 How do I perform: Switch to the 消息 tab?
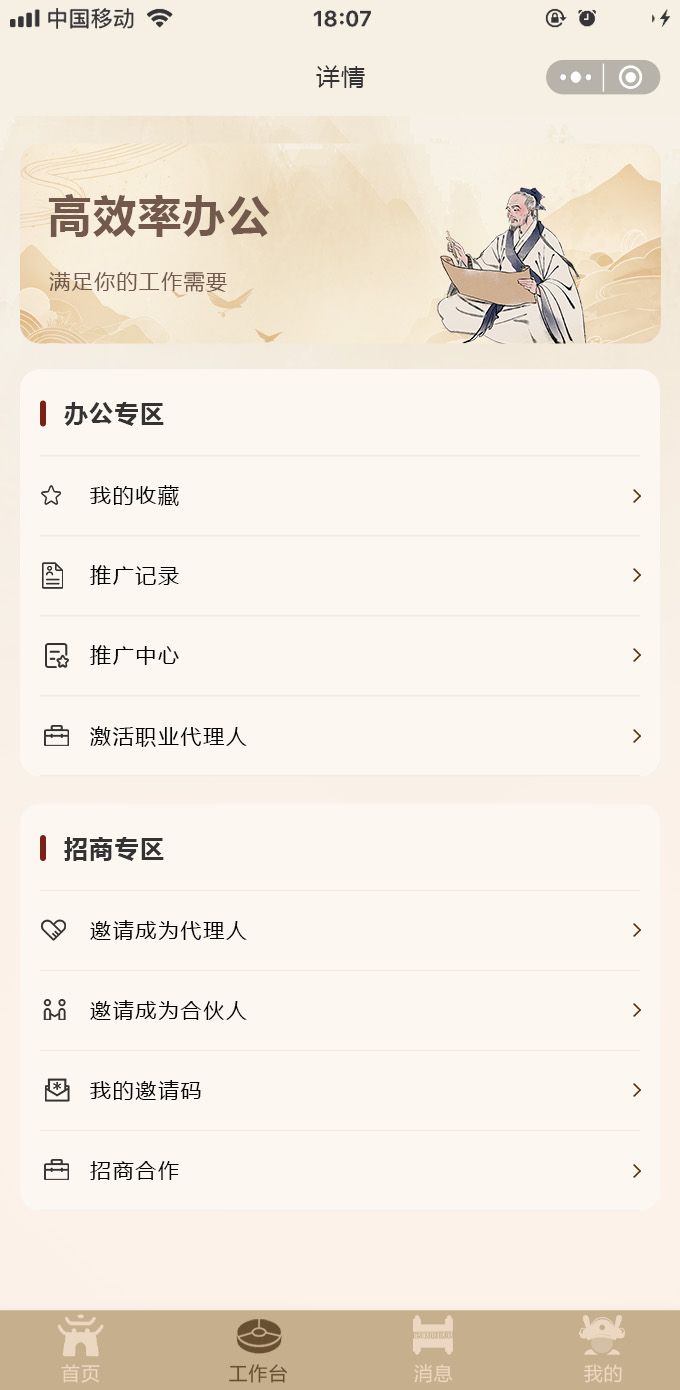[433, 1350]
